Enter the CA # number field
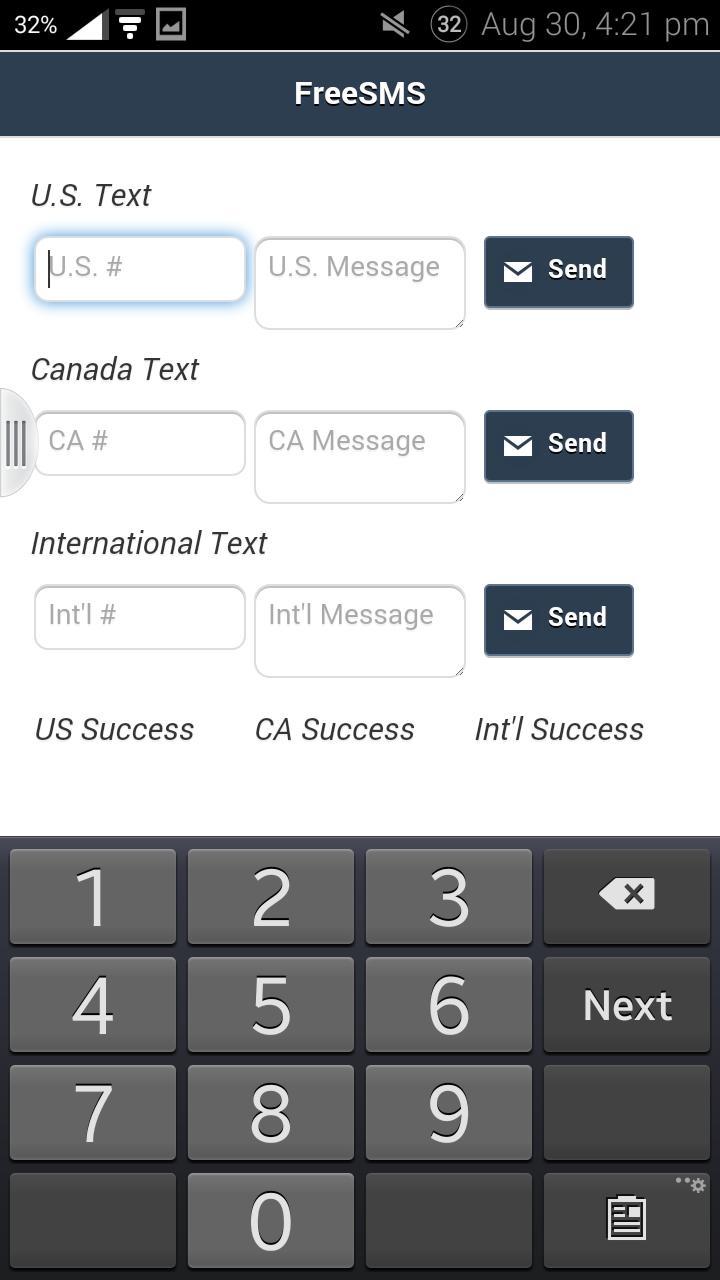The image size is (720, 1280). pos(140,442)
